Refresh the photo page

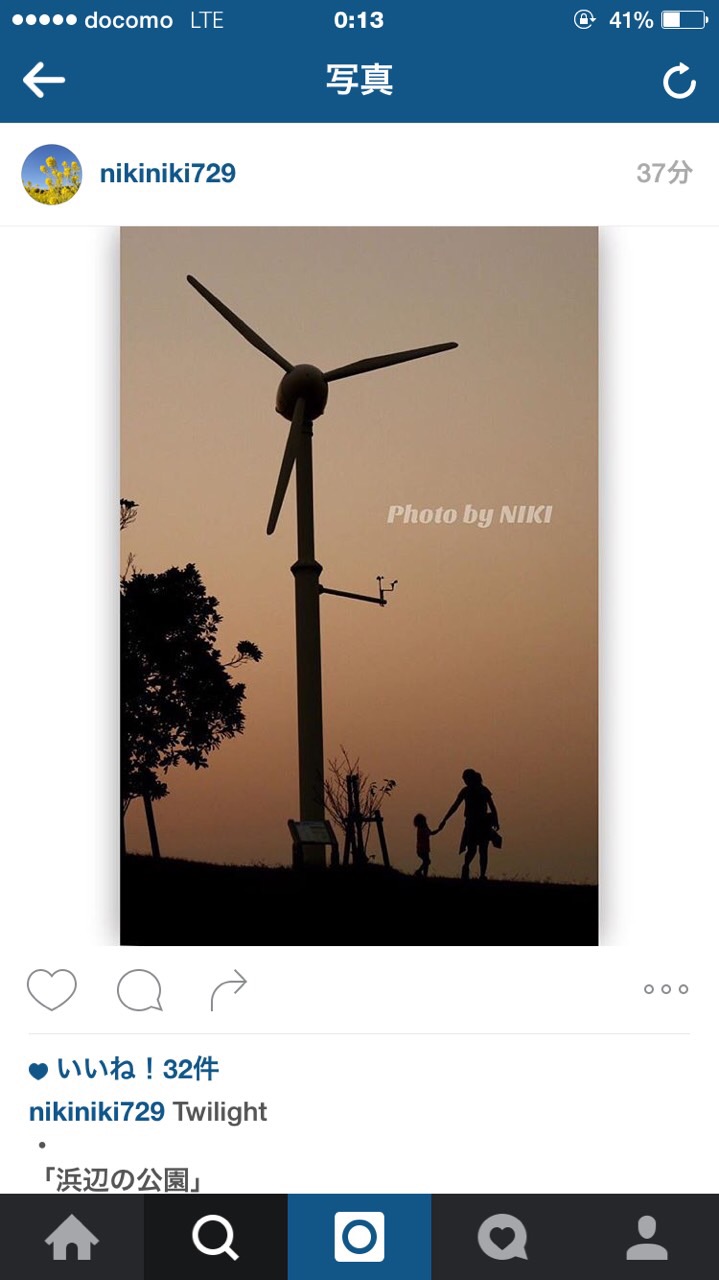tap(679, 81)
